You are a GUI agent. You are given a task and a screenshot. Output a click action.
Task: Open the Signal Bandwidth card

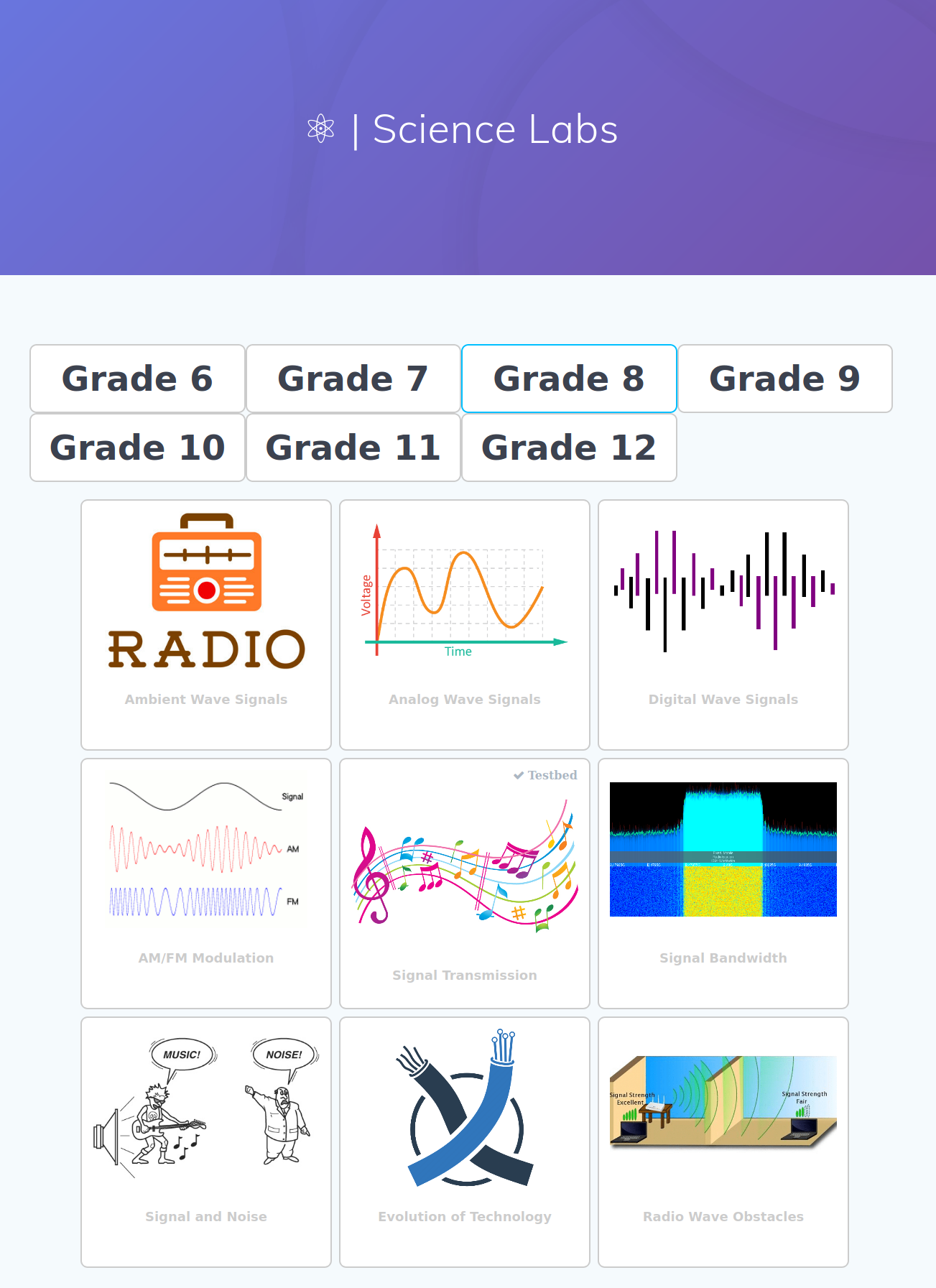pyautogui.click(x=723, y=883)
